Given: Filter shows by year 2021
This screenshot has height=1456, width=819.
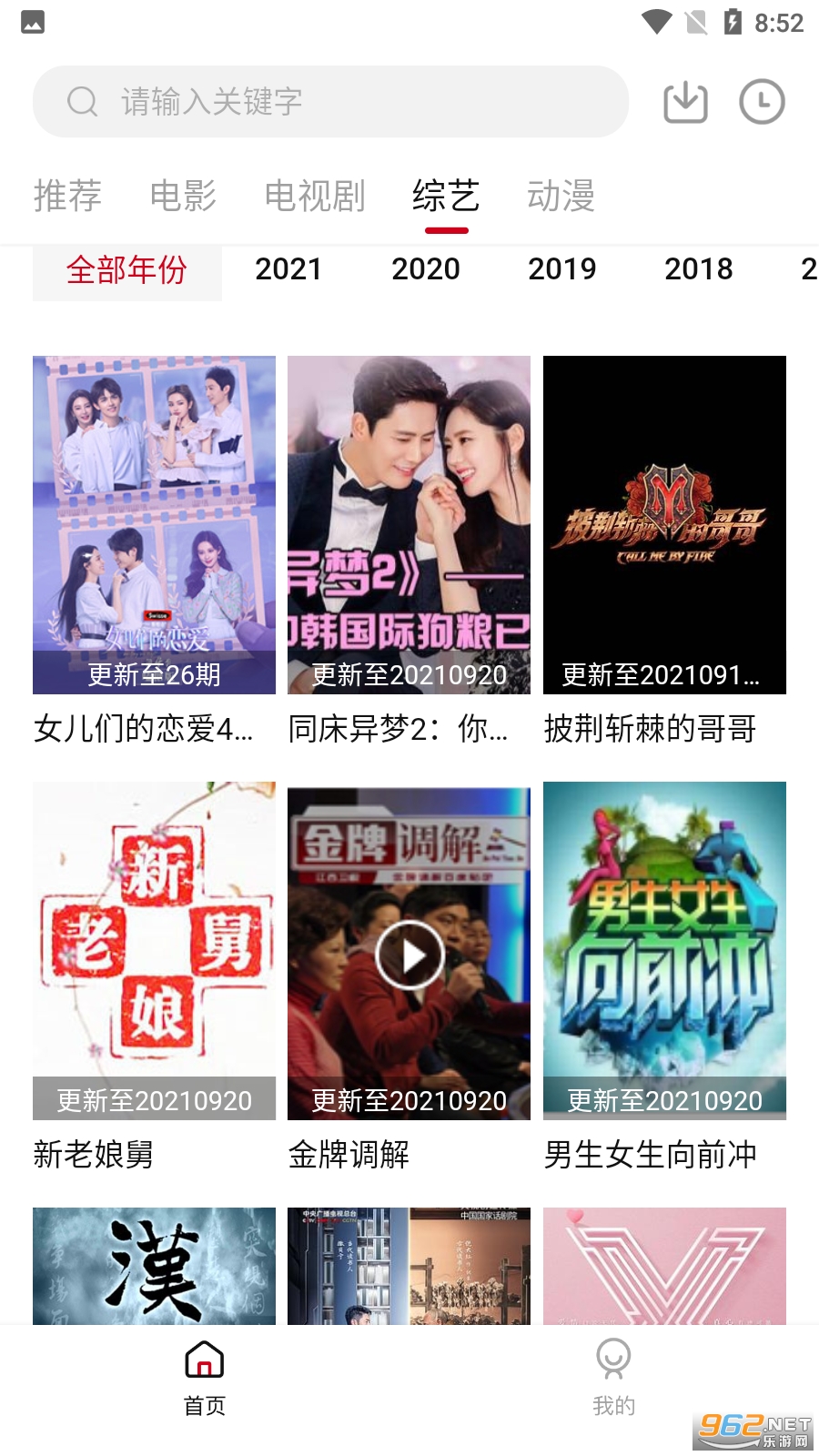Looking at the screenshot, I should 288,269.
